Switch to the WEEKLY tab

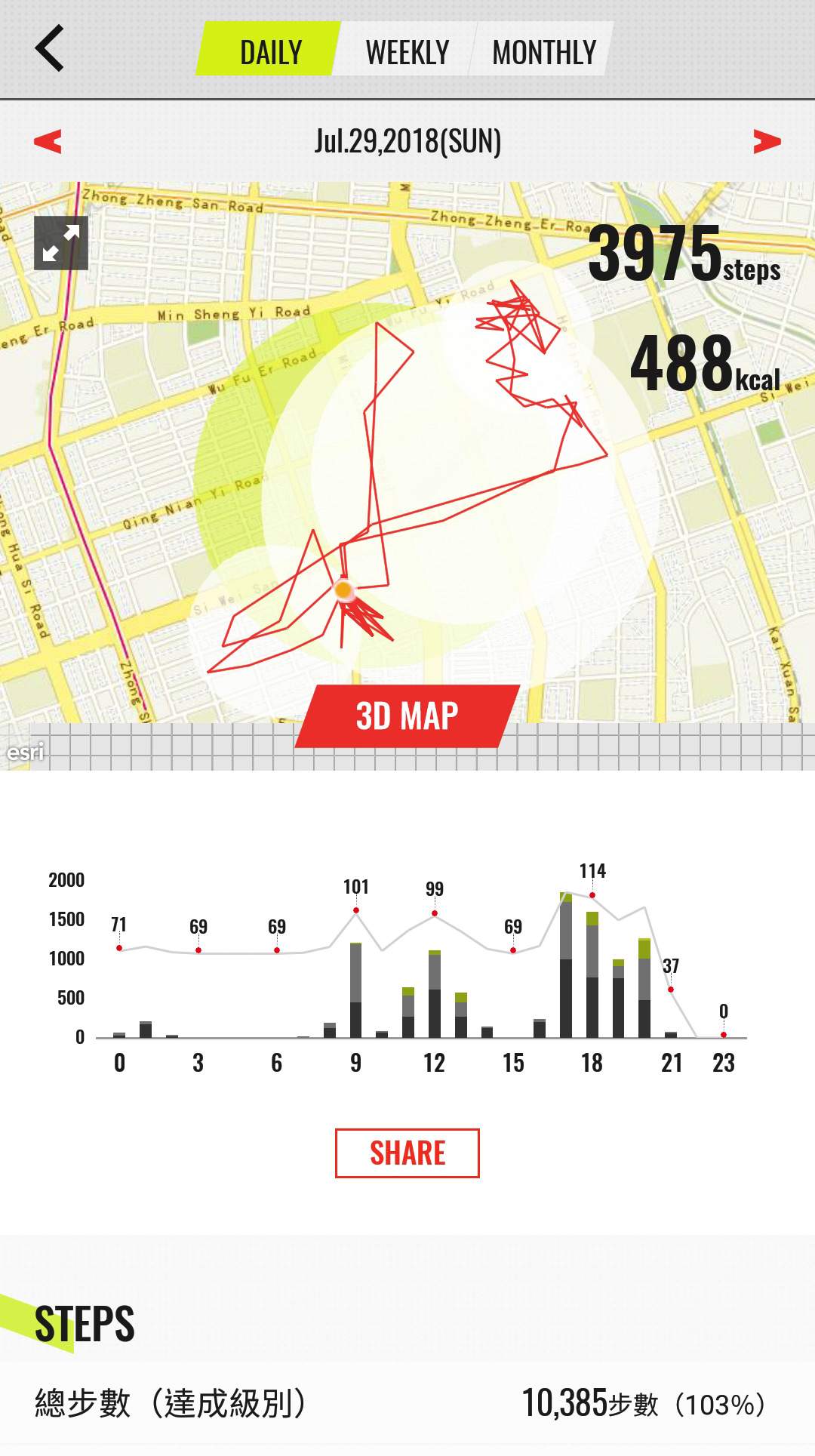tap(407, 51)
